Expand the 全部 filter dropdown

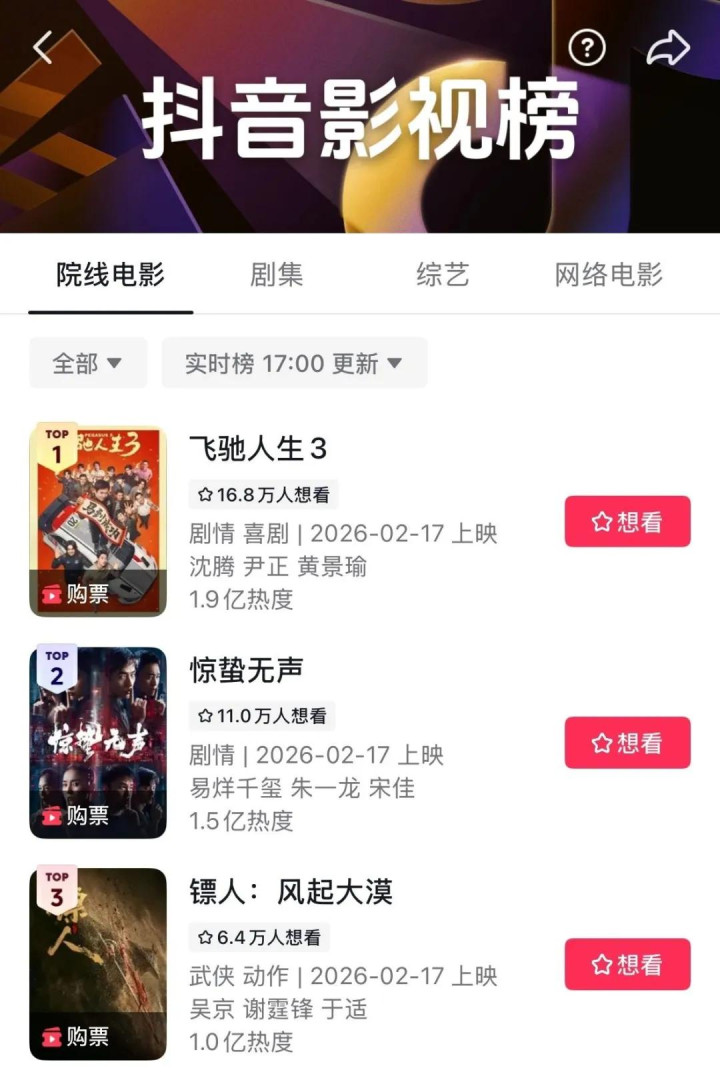[88, 363]
